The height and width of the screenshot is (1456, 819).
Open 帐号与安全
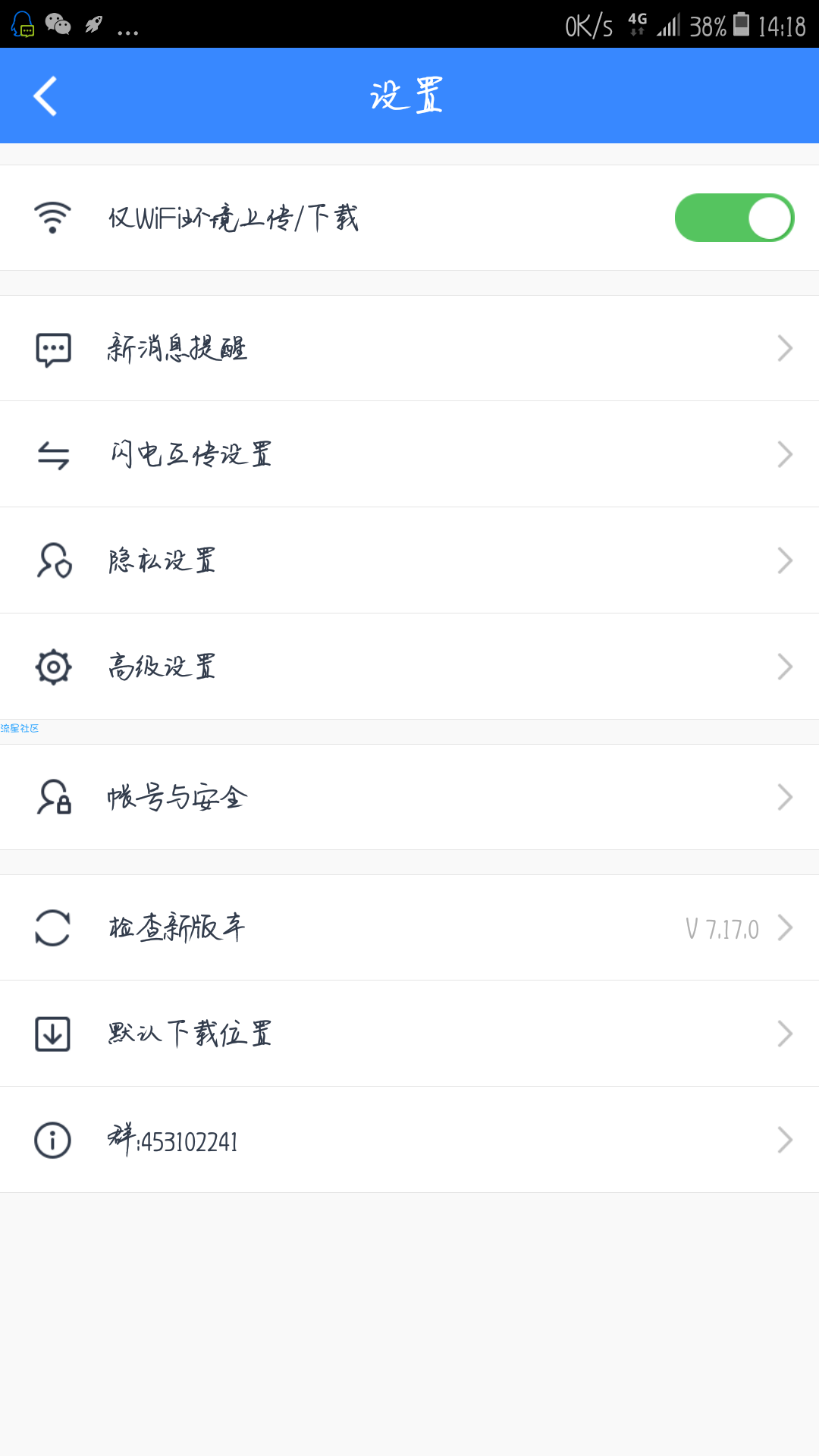pos(409,797)
